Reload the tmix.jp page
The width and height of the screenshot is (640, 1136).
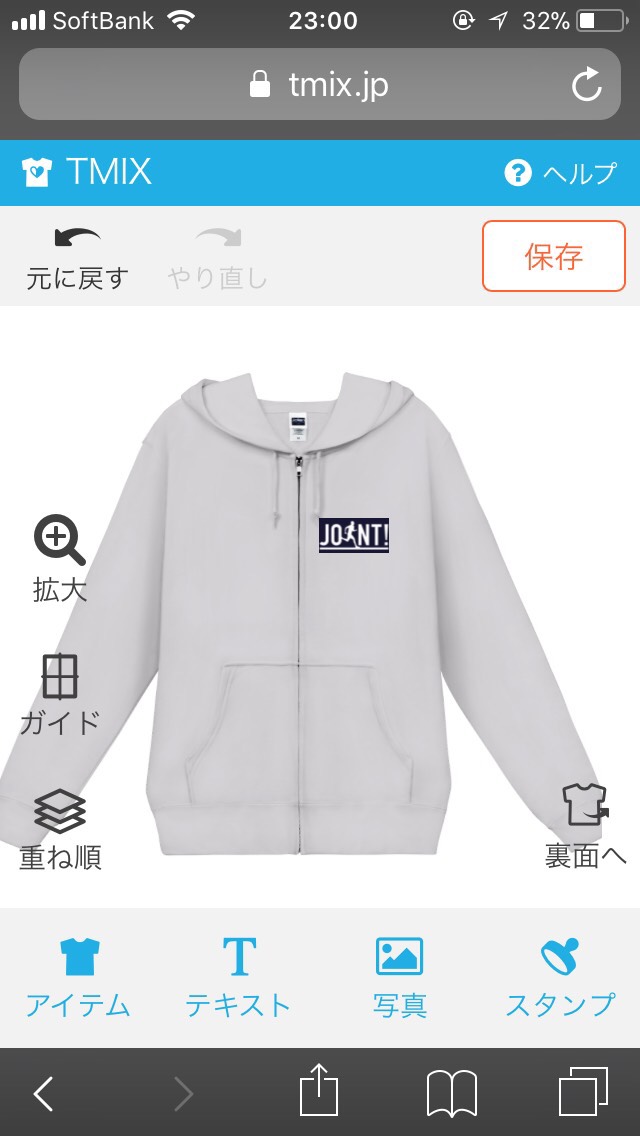click(x=586, y=85)
